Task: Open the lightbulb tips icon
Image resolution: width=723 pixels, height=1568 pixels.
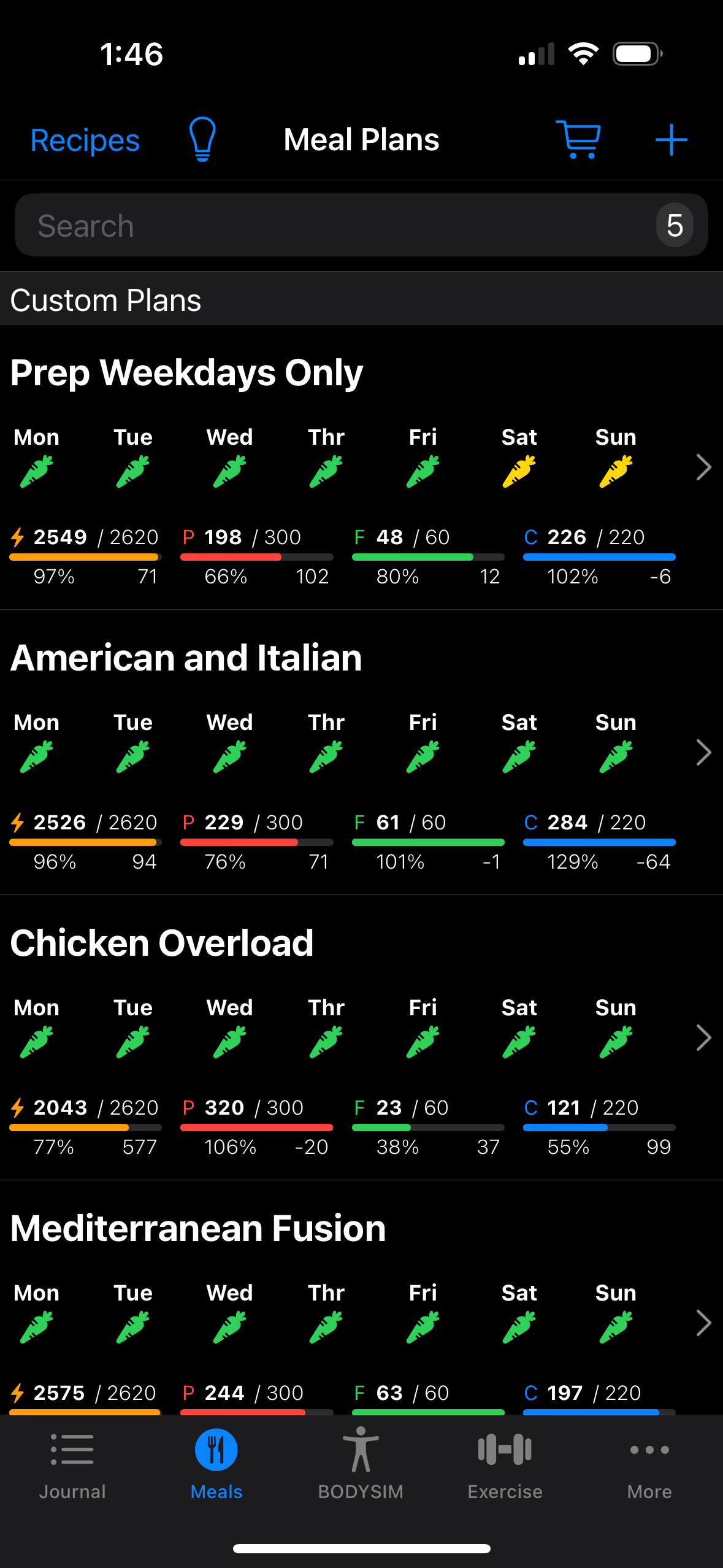Action: pyautogui.click(x=202, y=139)
